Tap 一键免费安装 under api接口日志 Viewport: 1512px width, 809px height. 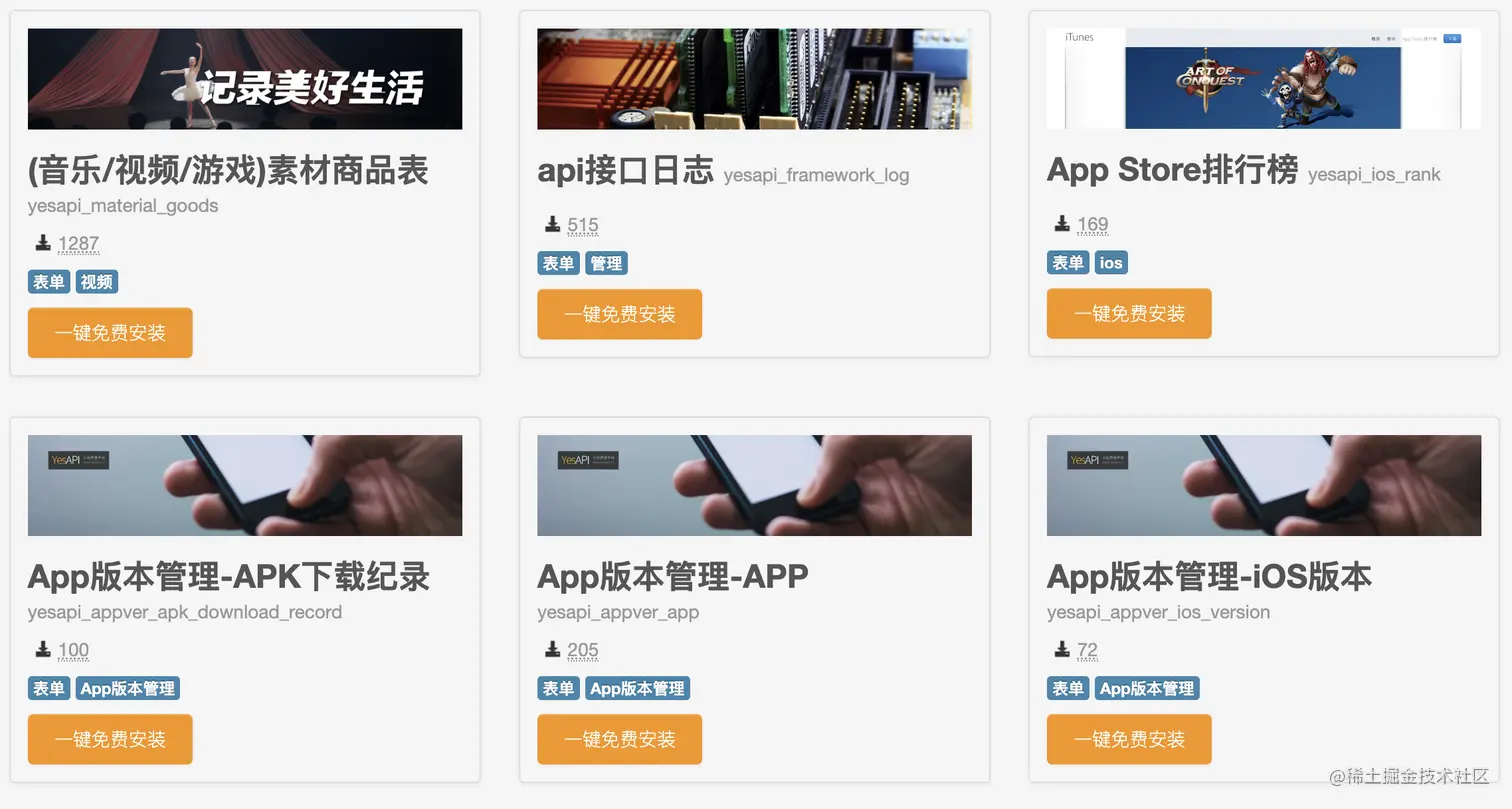[619, 314]
